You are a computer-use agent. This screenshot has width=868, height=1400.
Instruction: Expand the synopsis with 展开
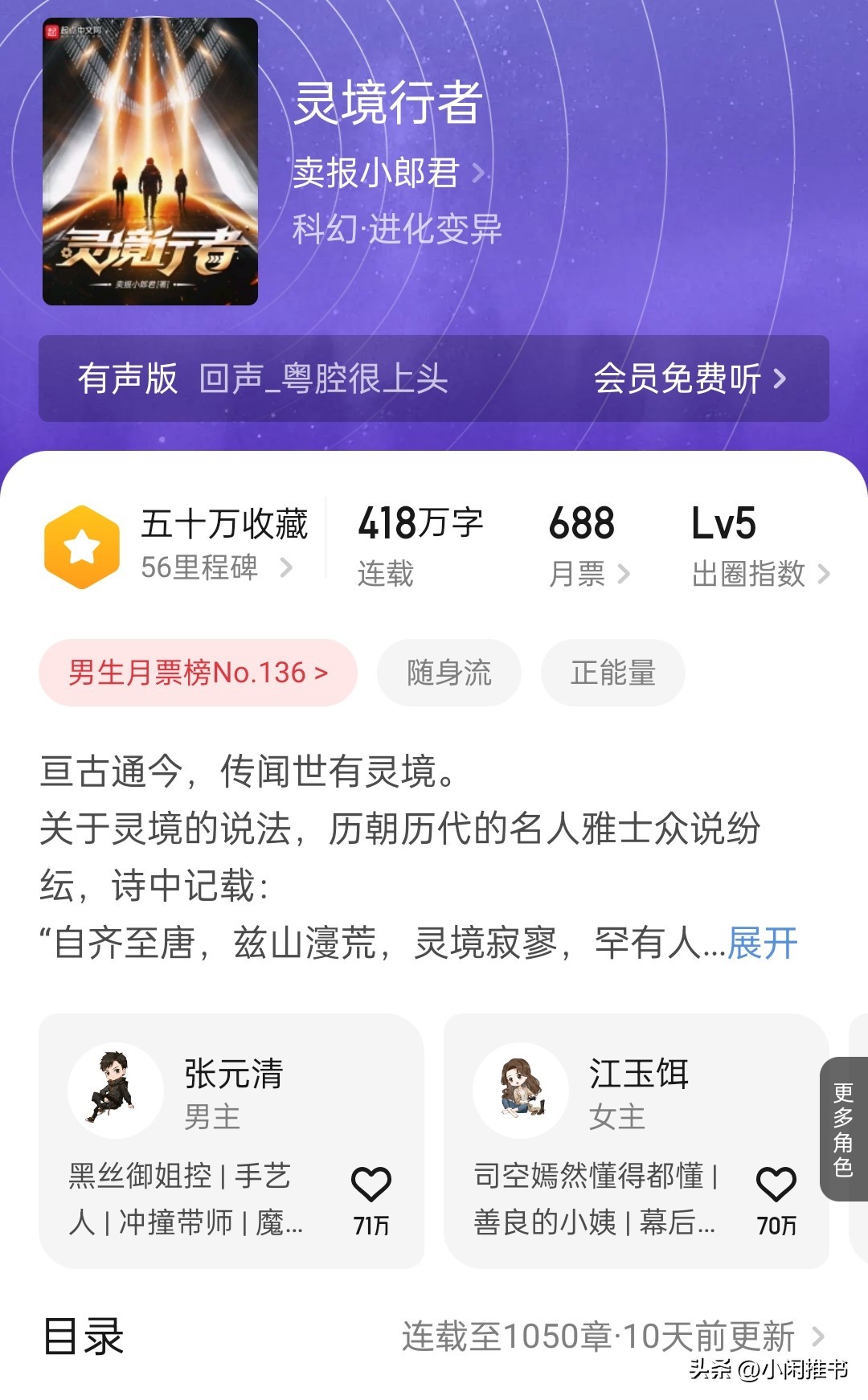(x=762, y=943)
